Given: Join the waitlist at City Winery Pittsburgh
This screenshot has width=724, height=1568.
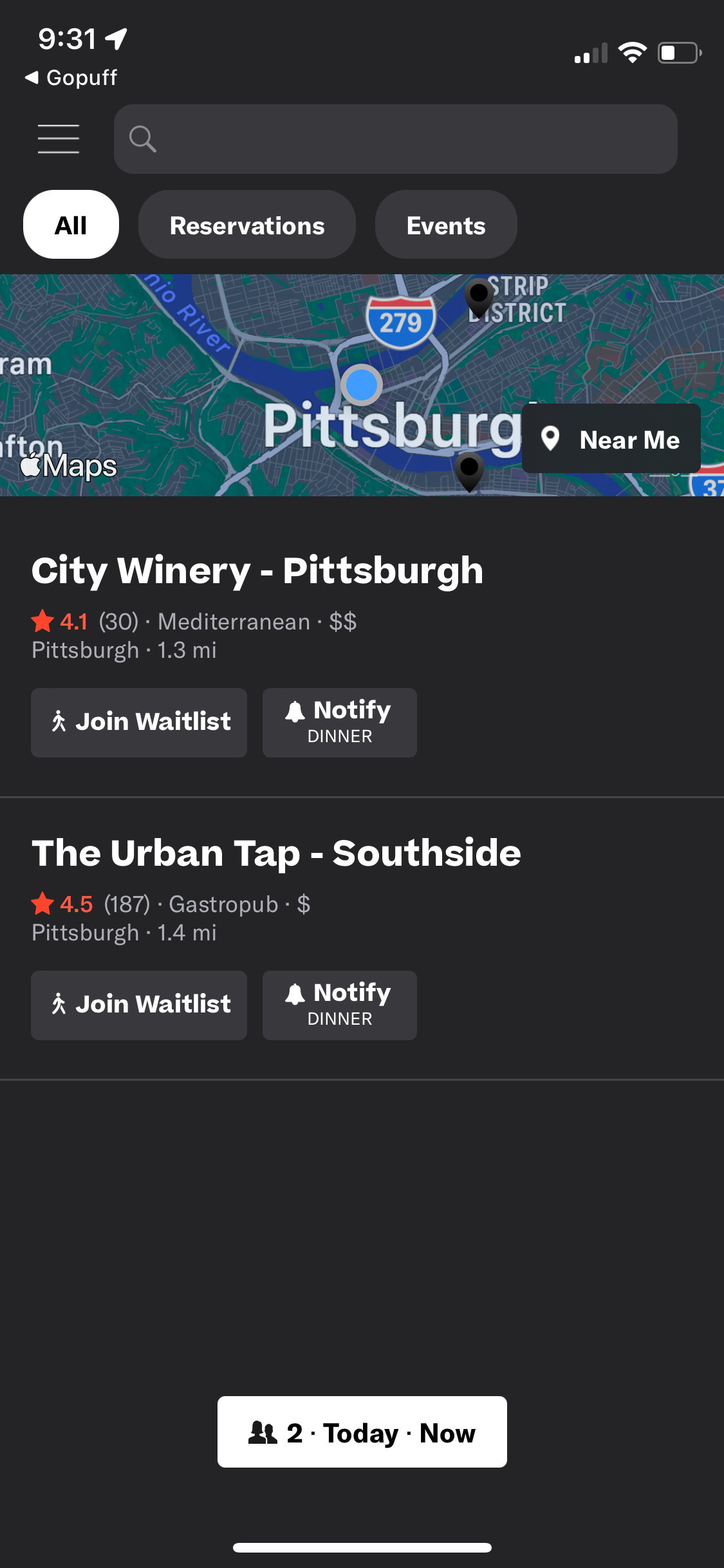Looking at the screenshot, I should (138, 722).
